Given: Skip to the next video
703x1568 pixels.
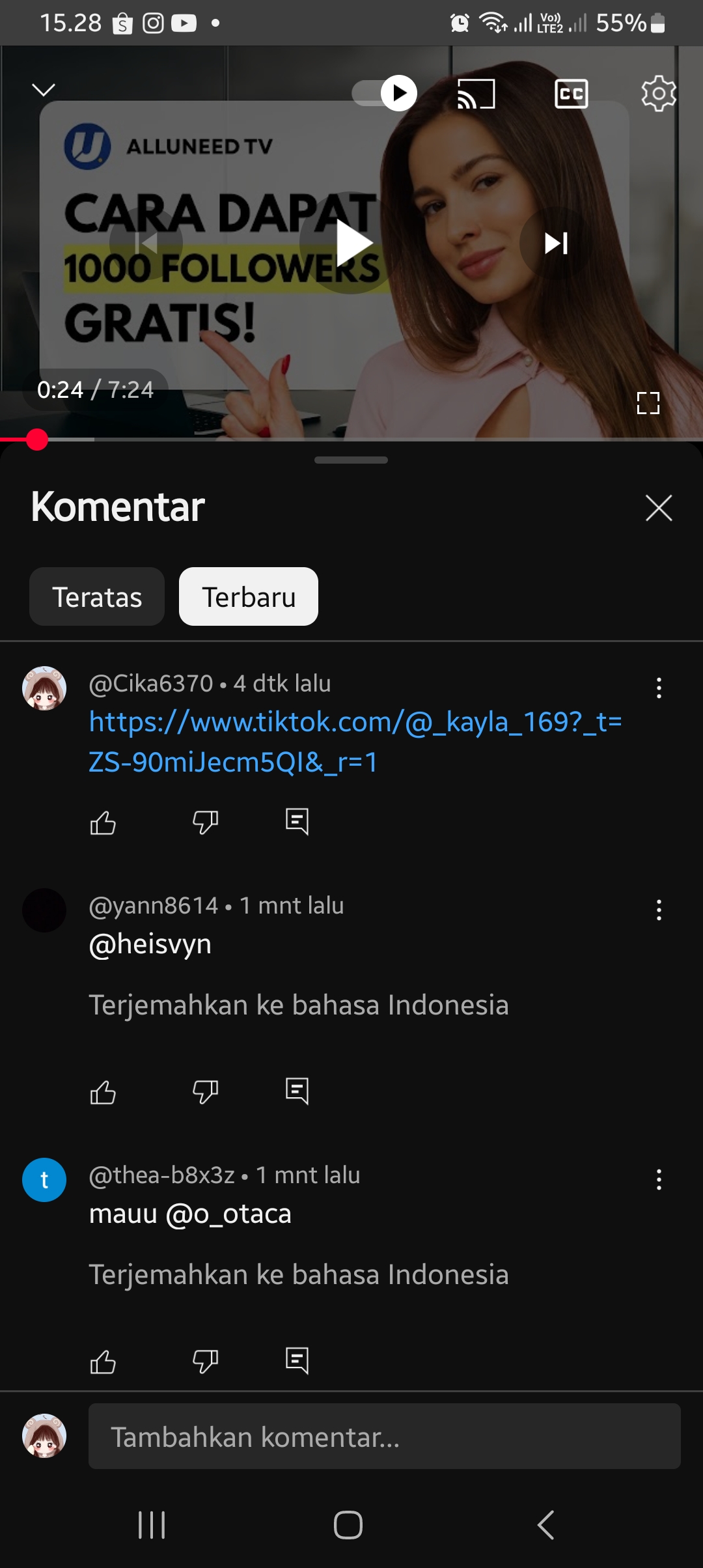Looking at the screenshot, I should 556,243.
